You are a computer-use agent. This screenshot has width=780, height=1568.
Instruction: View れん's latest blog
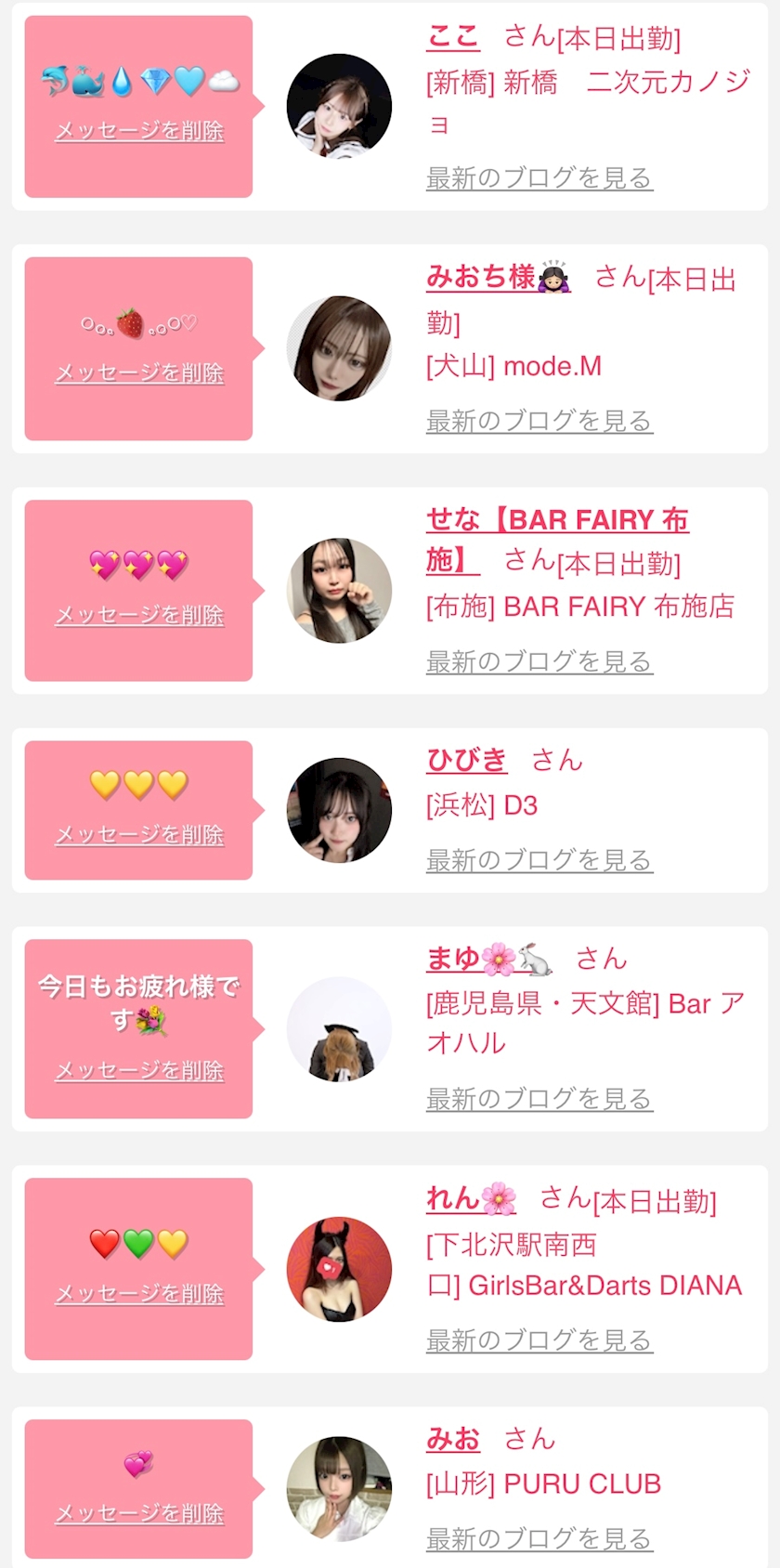(539, 1340)
